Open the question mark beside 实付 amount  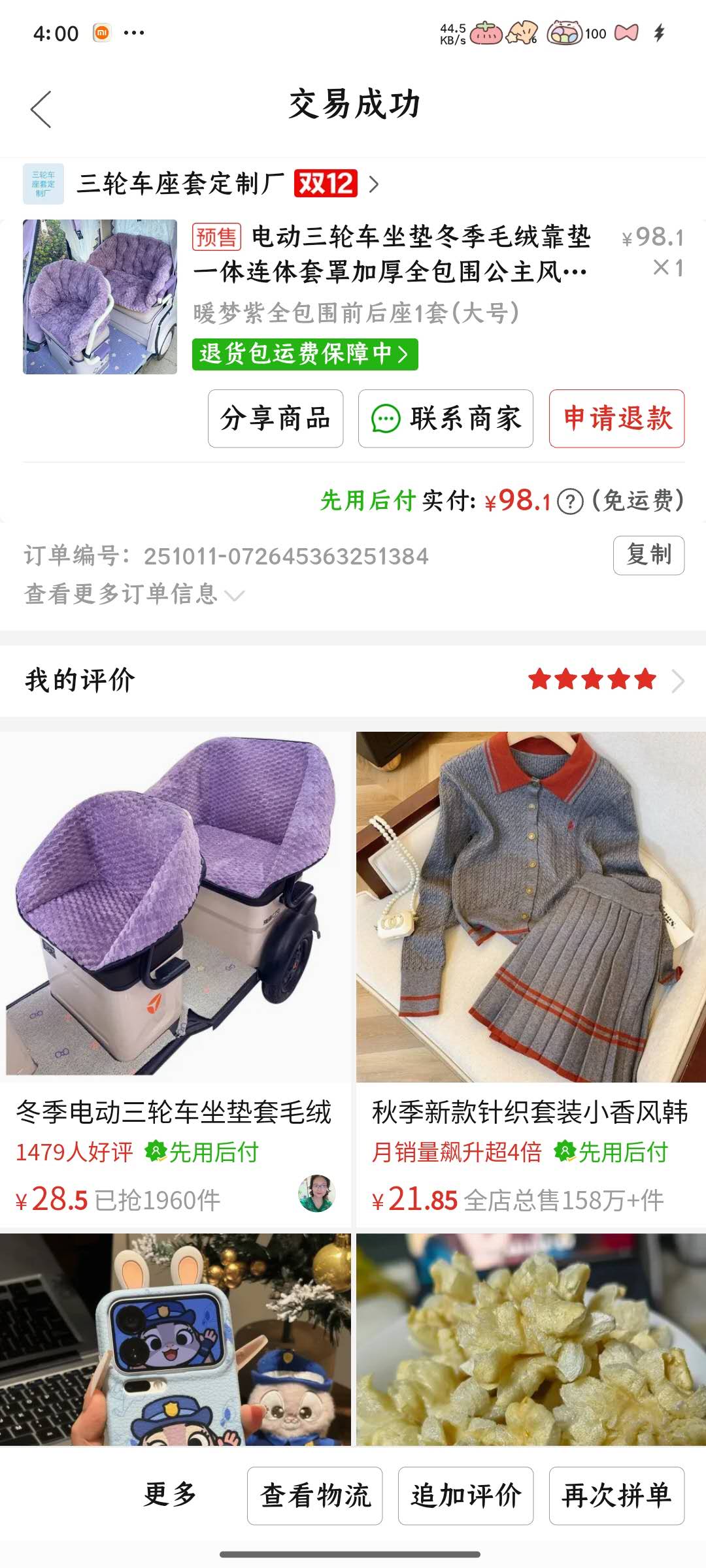(x=570, y=502)
